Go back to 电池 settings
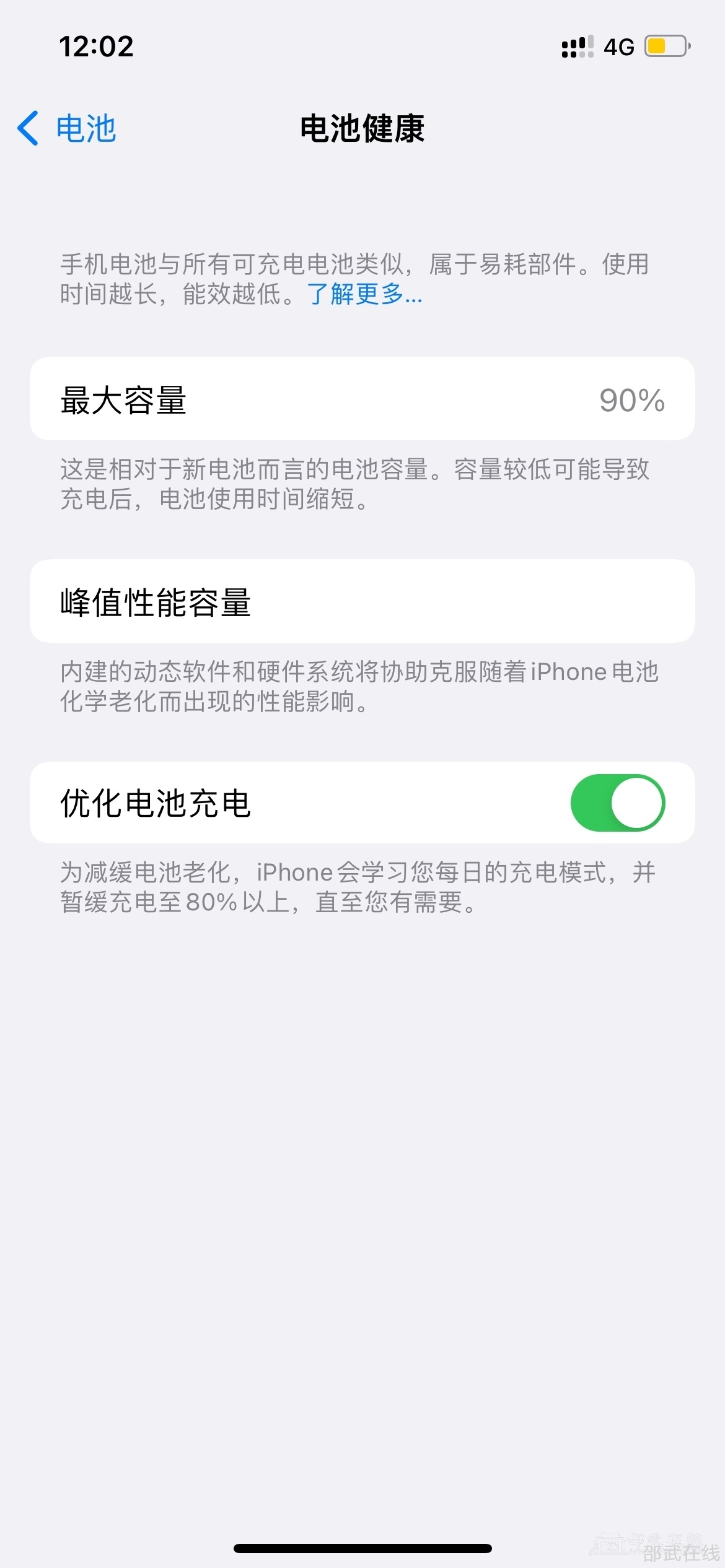 [x=67, y=128]
